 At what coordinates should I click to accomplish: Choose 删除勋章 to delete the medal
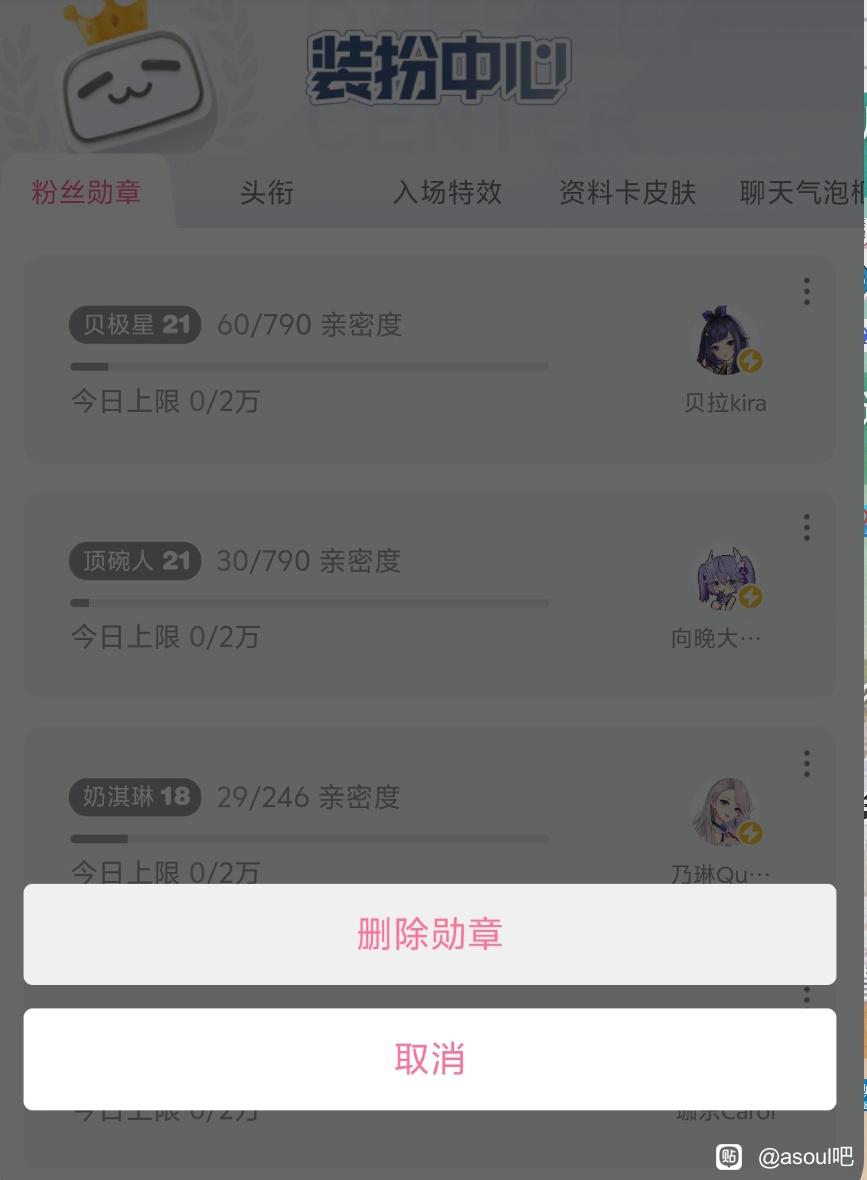click(x=429, y=934)
